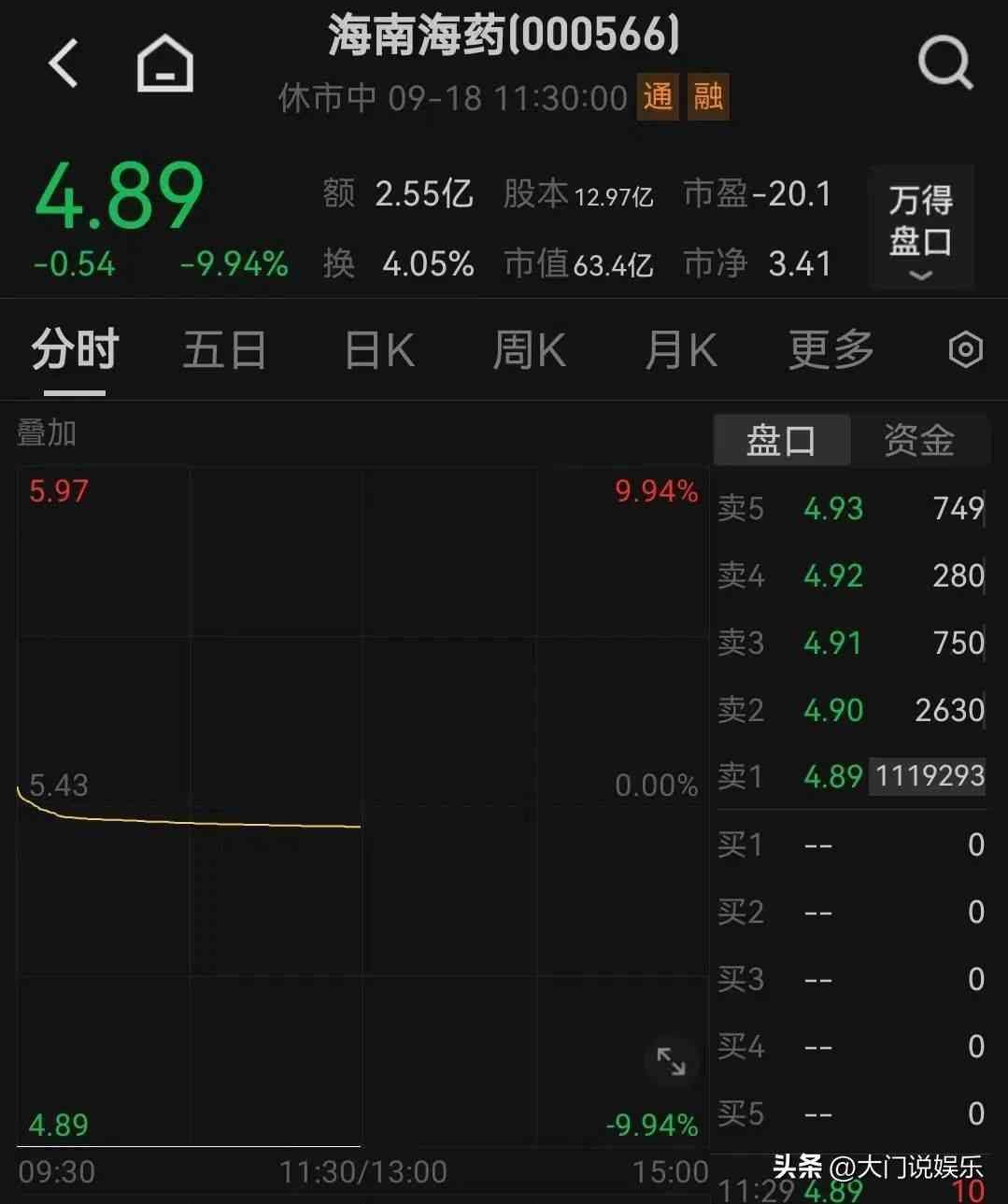
Task: Expand chart to fullscreen
Action: pos(671,1060)
